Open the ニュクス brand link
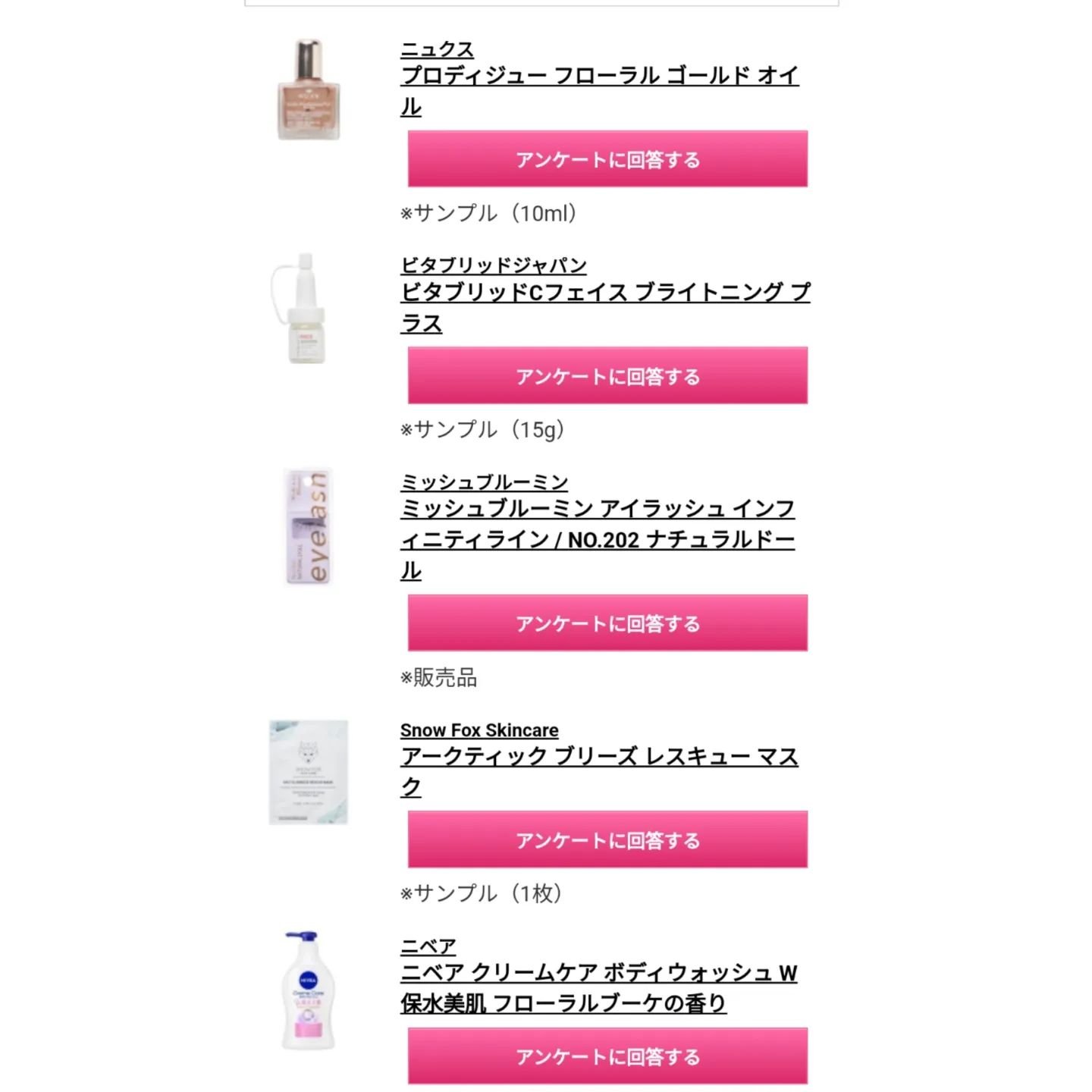 [437, 49]
